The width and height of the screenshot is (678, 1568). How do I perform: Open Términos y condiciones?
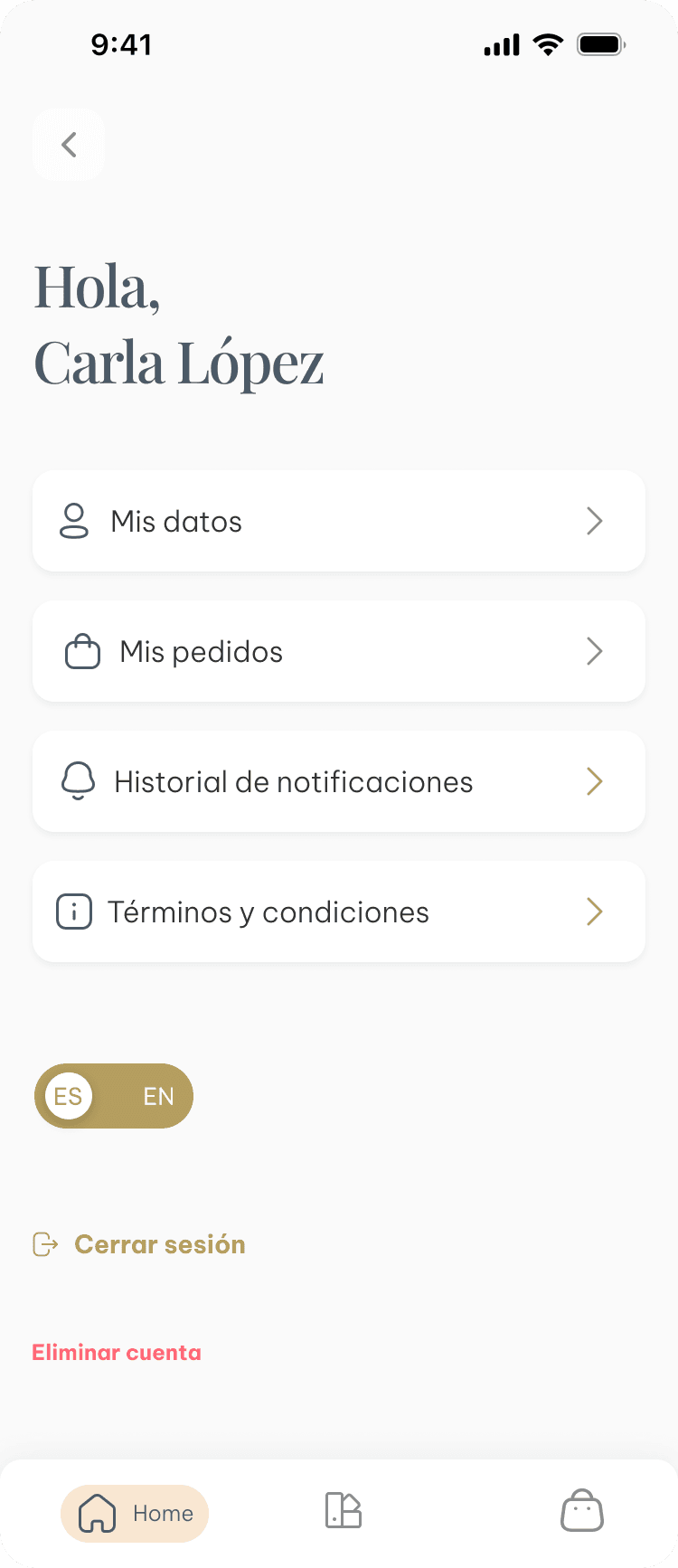[x=338, y=912]
